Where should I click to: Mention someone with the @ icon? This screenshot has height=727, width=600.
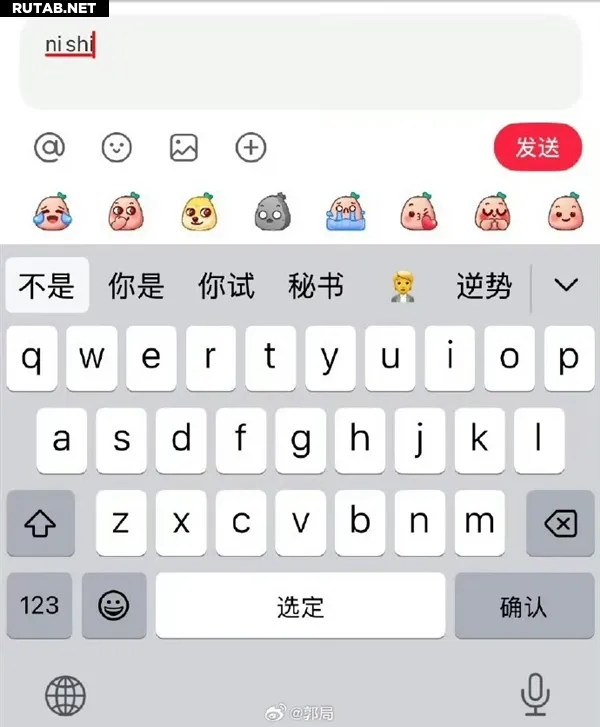click(49, 148)
